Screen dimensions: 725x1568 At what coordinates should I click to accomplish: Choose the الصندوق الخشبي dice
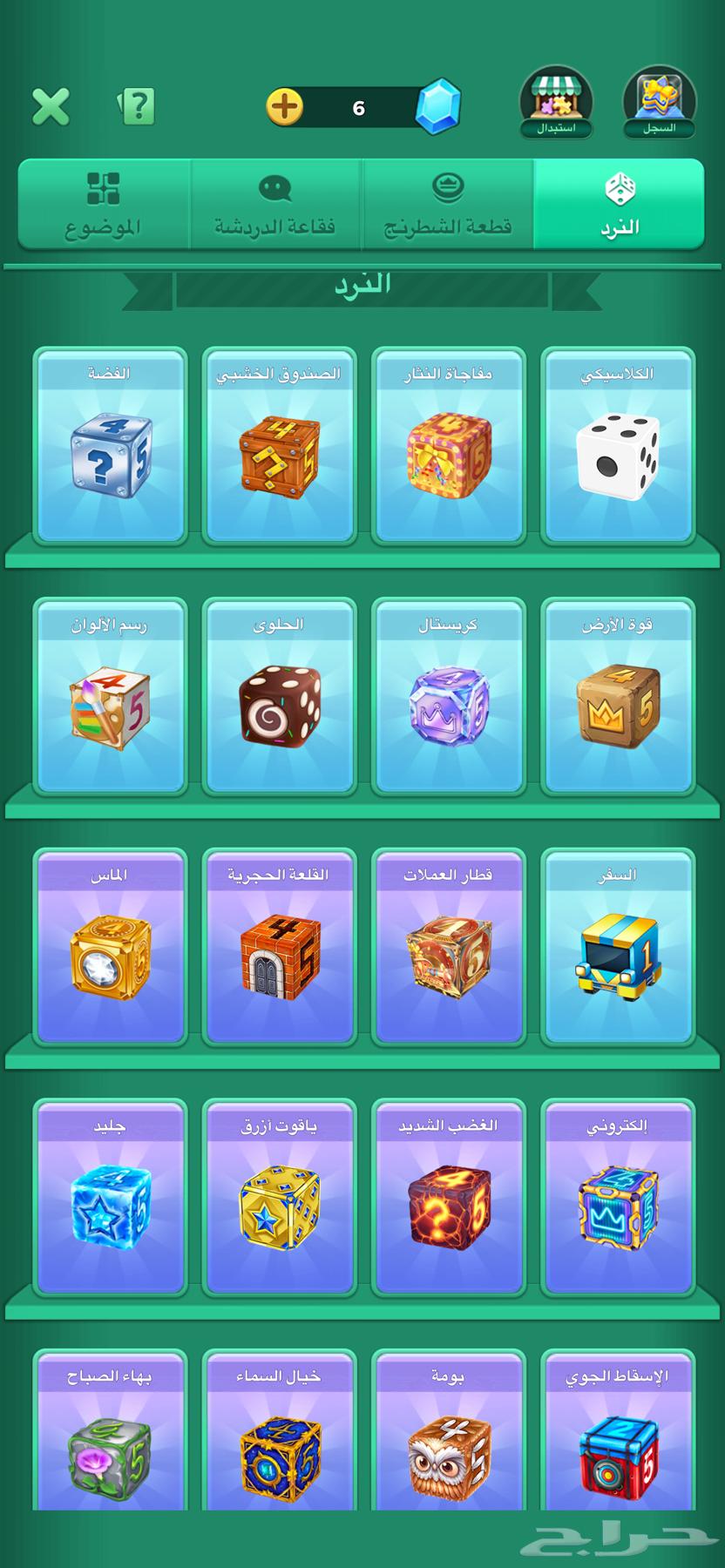click(279, 446)
